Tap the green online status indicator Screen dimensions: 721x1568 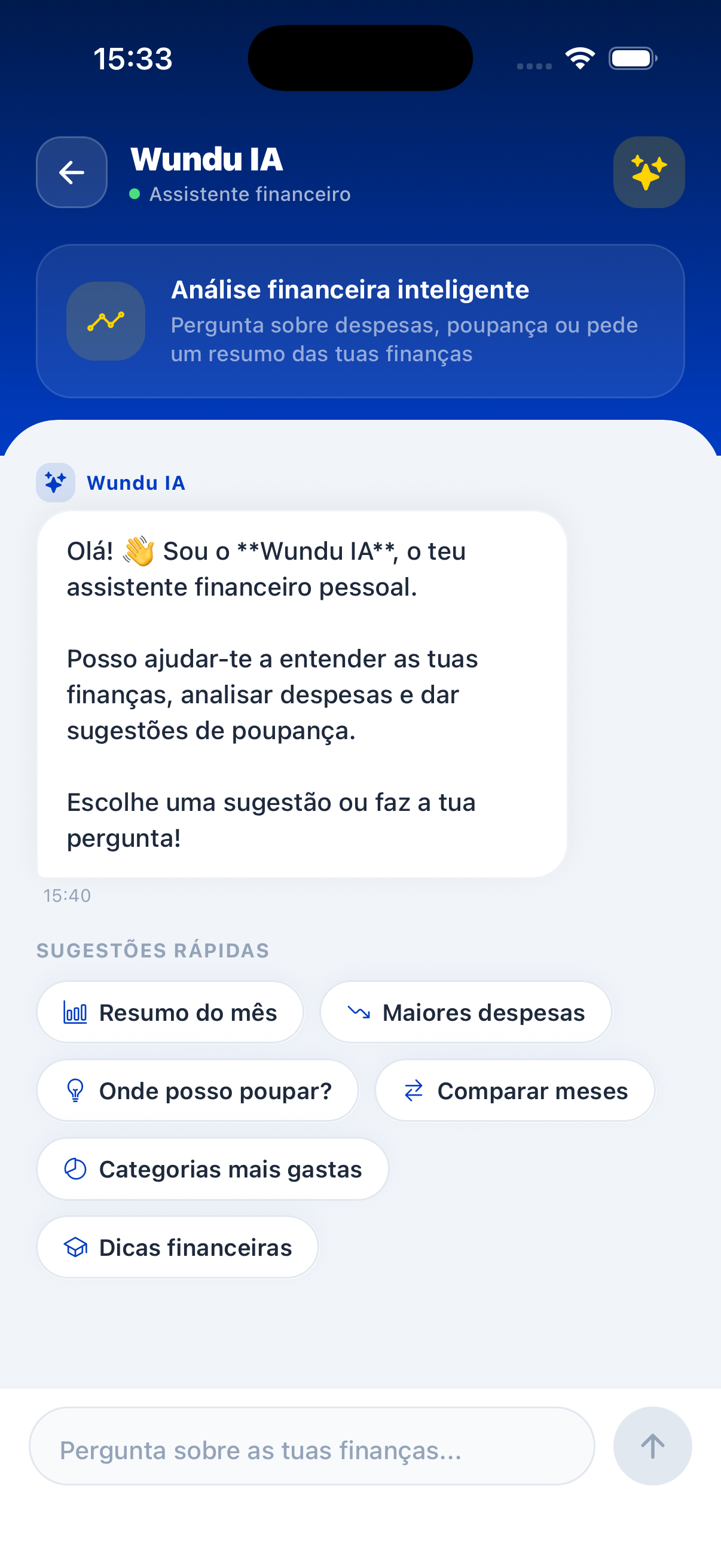(x=133, y=194)
